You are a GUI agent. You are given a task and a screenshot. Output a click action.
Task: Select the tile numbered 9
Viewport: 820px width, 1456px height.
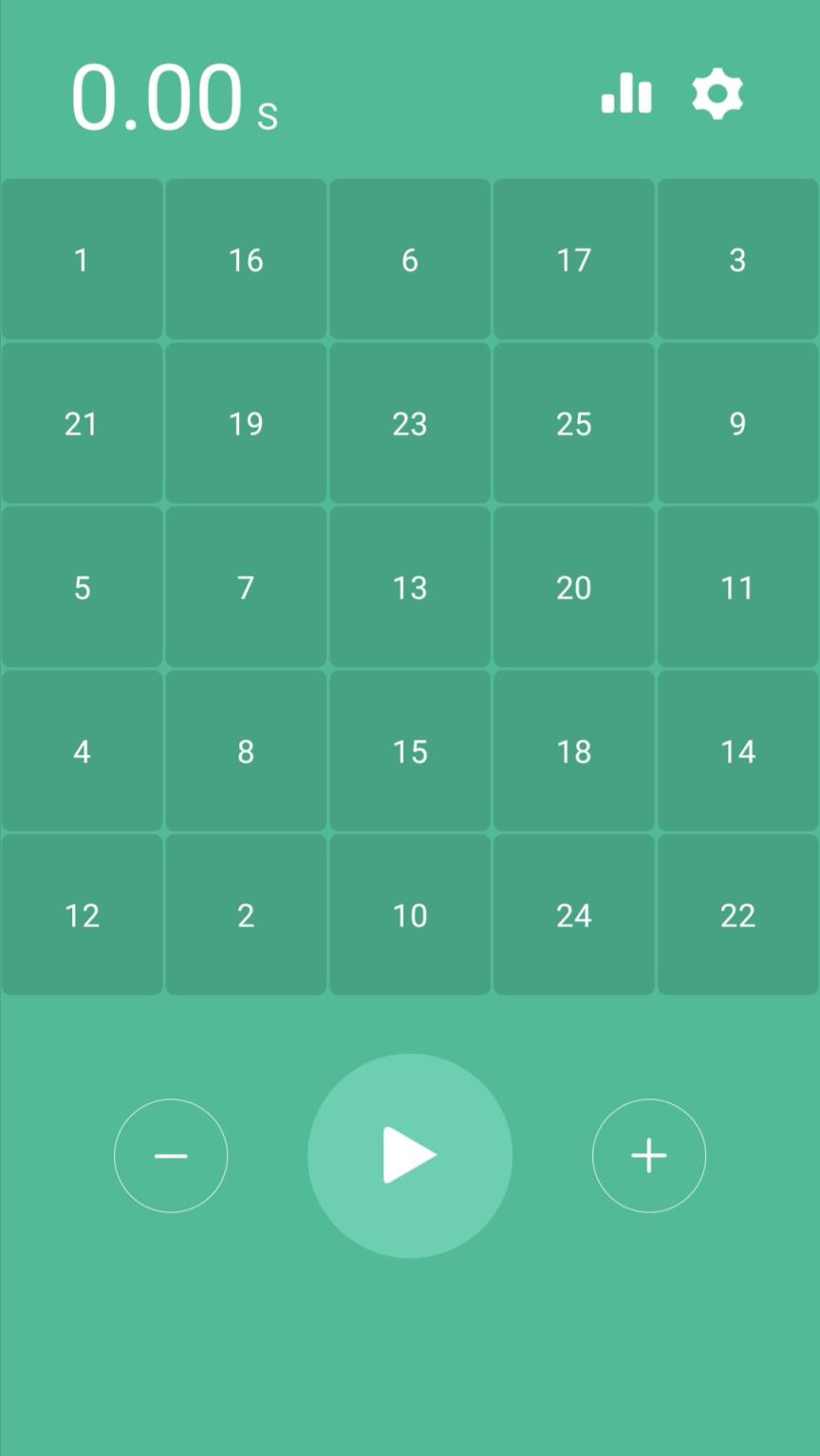click(x=737, y=423)
